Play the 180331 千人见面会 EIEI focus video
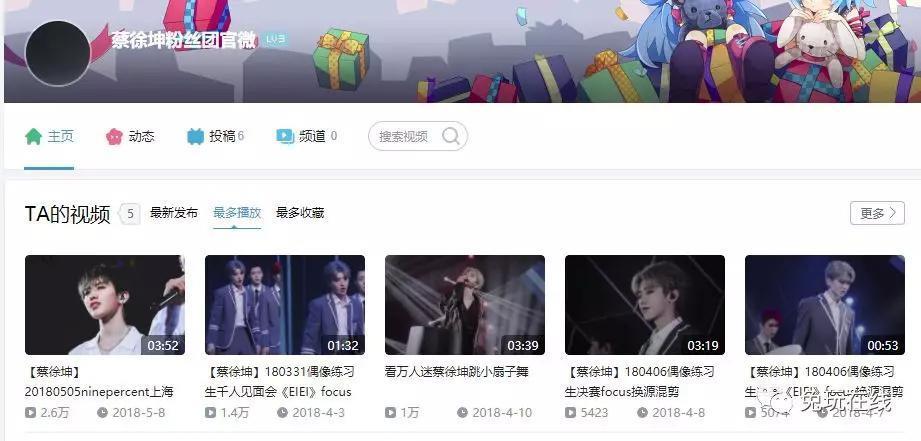The height and width of the screenshot is (441, 921). point(284,305)
